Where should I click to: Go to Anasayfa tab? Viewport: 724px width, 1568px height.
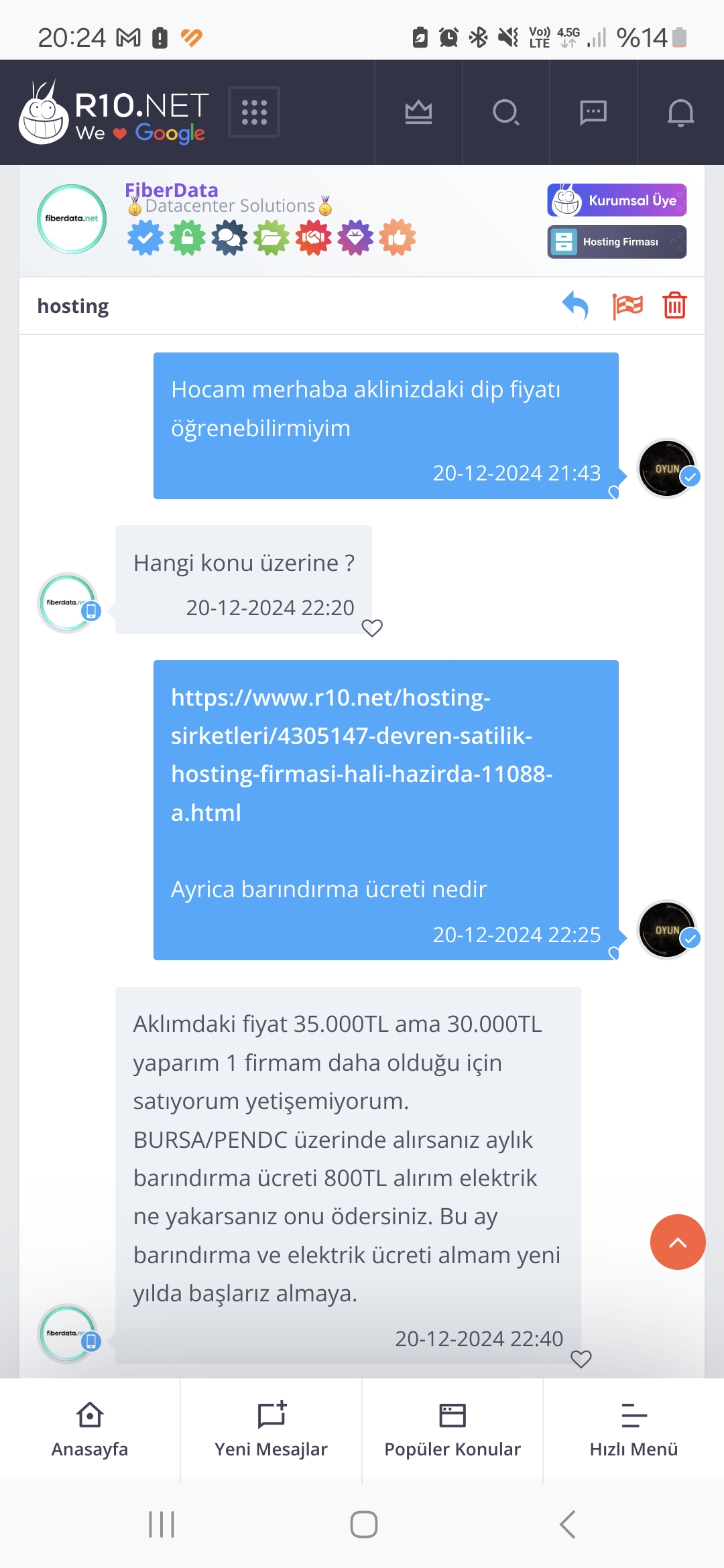(90, 1430)
